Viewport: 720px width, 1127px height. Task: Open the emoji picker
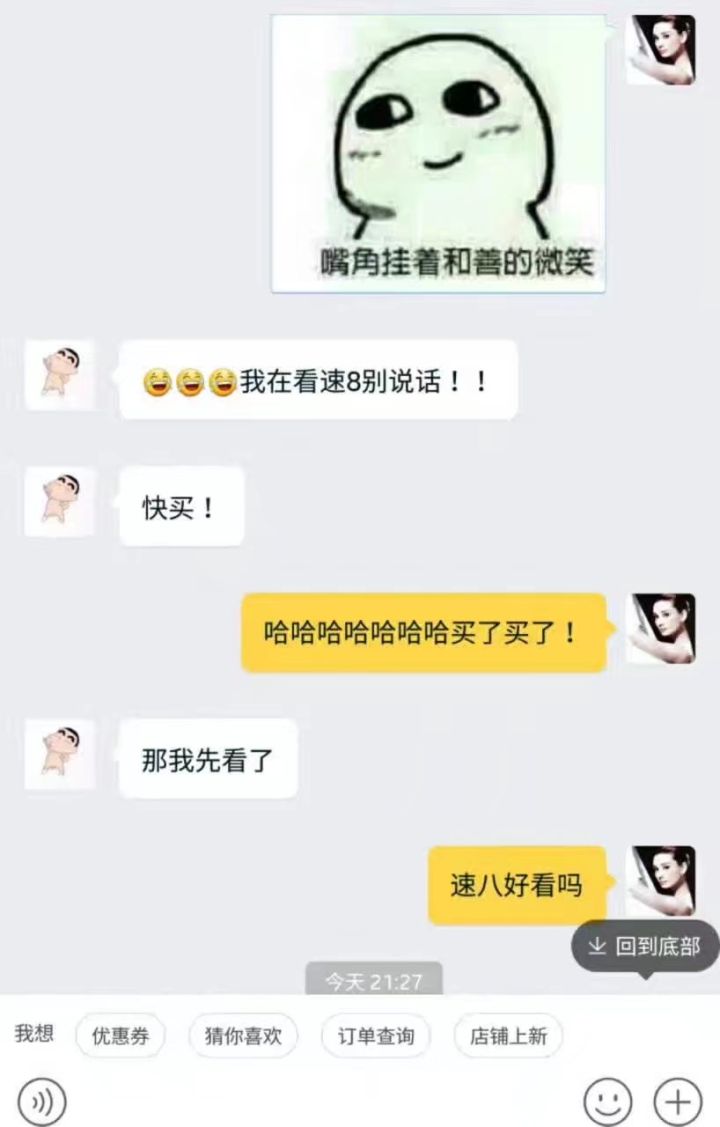tap(607, 1102)
